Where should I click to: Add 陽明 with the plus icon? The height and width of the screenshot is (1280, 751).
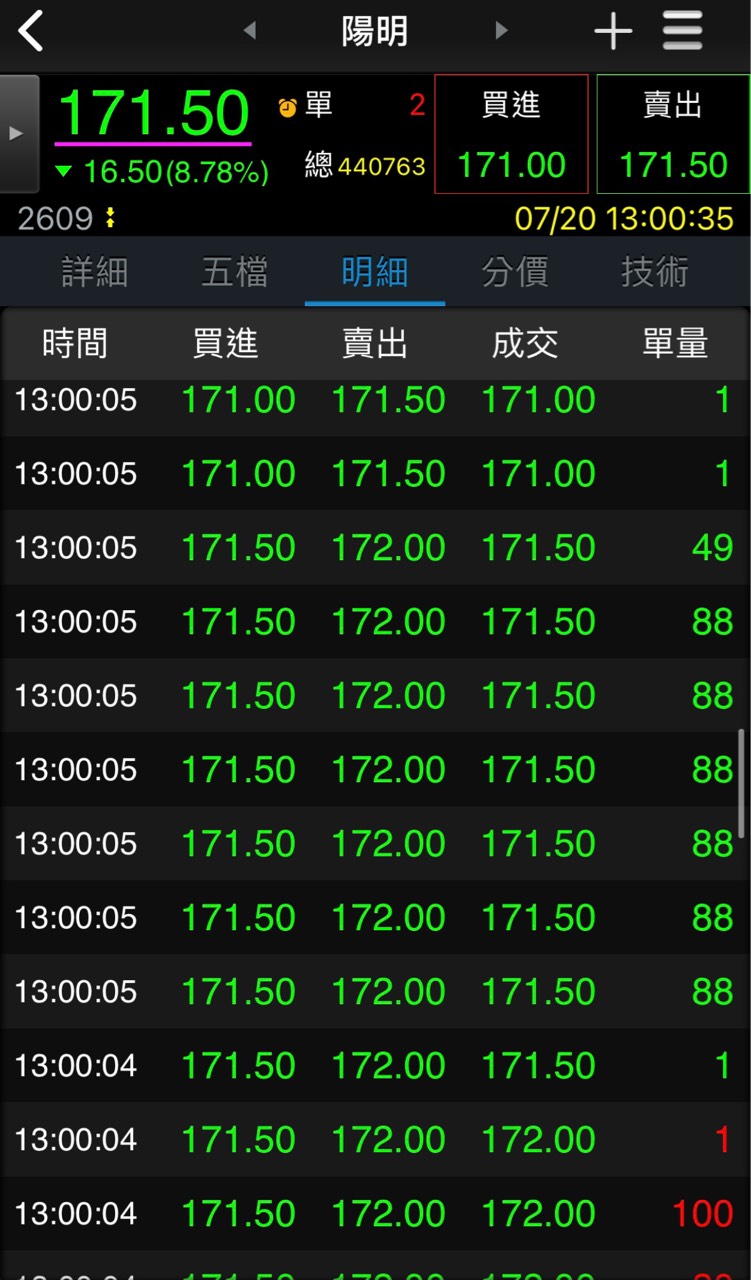coord(613,32)
